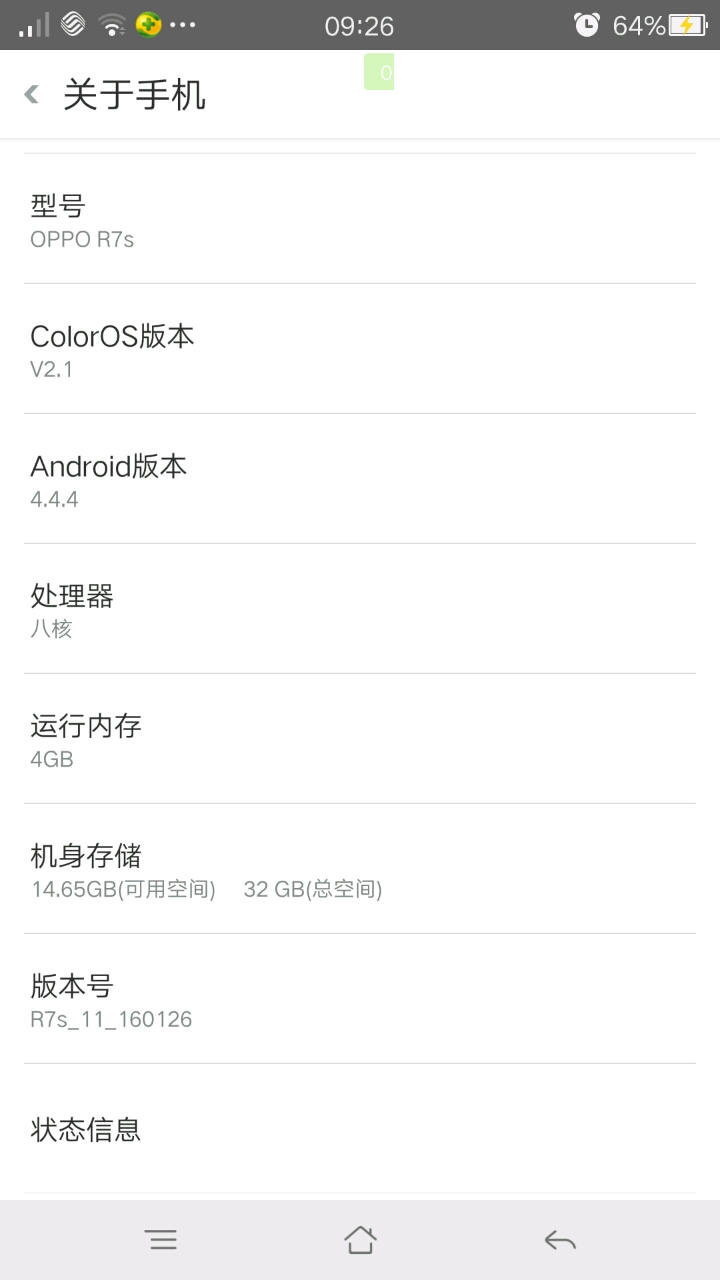The height and width of the screenshot is (1280, 720).
Task: Open the 机身存储 storage row
Action: pyautogui.click(x=360, y=869)
